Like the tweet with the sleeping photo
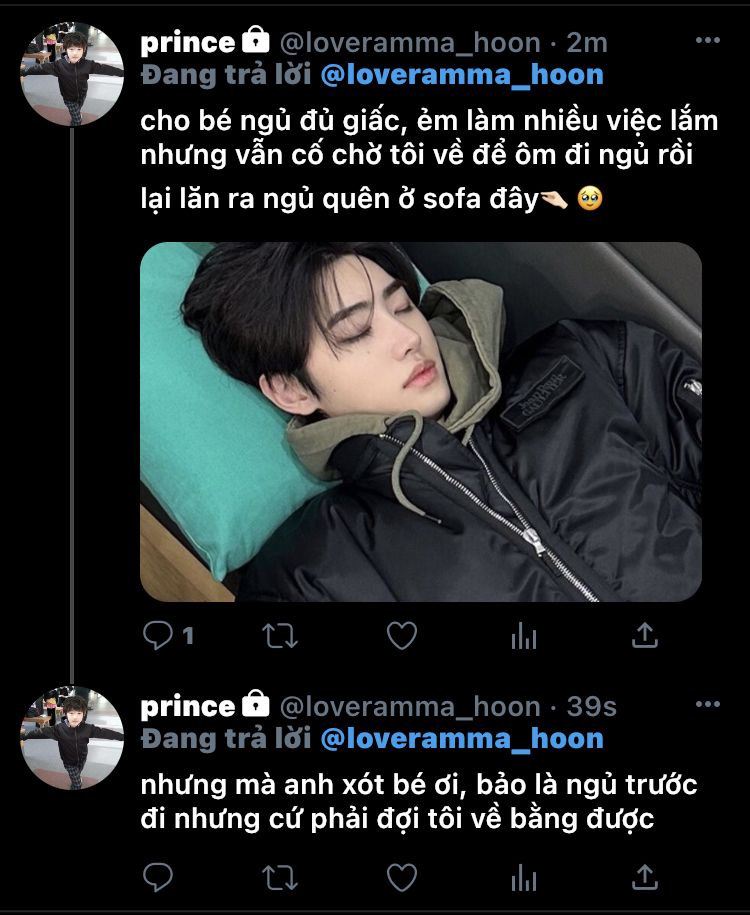750x915 pixels. (401, 635)
